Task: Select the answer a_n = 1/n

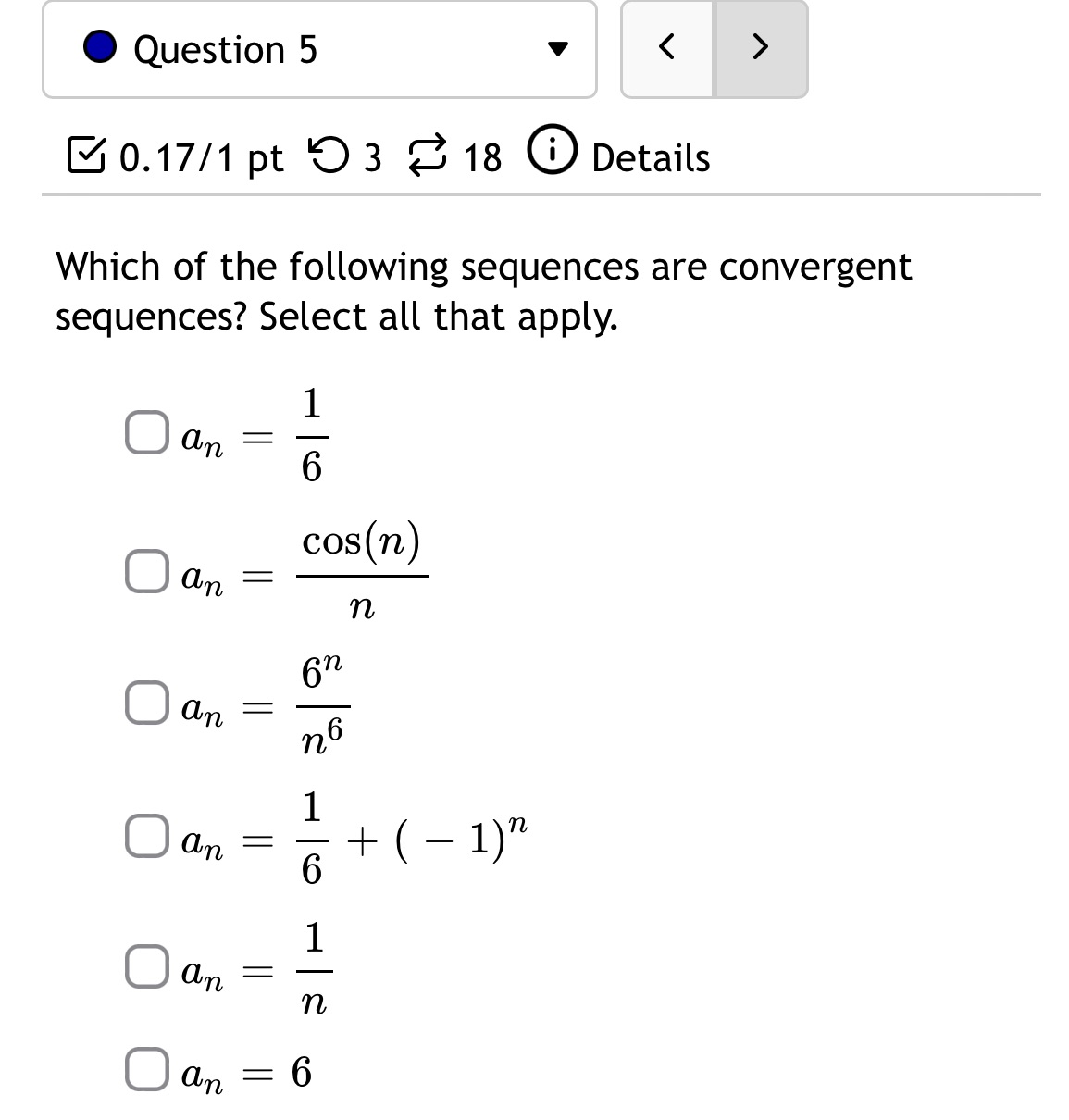Action: (146, 967)
